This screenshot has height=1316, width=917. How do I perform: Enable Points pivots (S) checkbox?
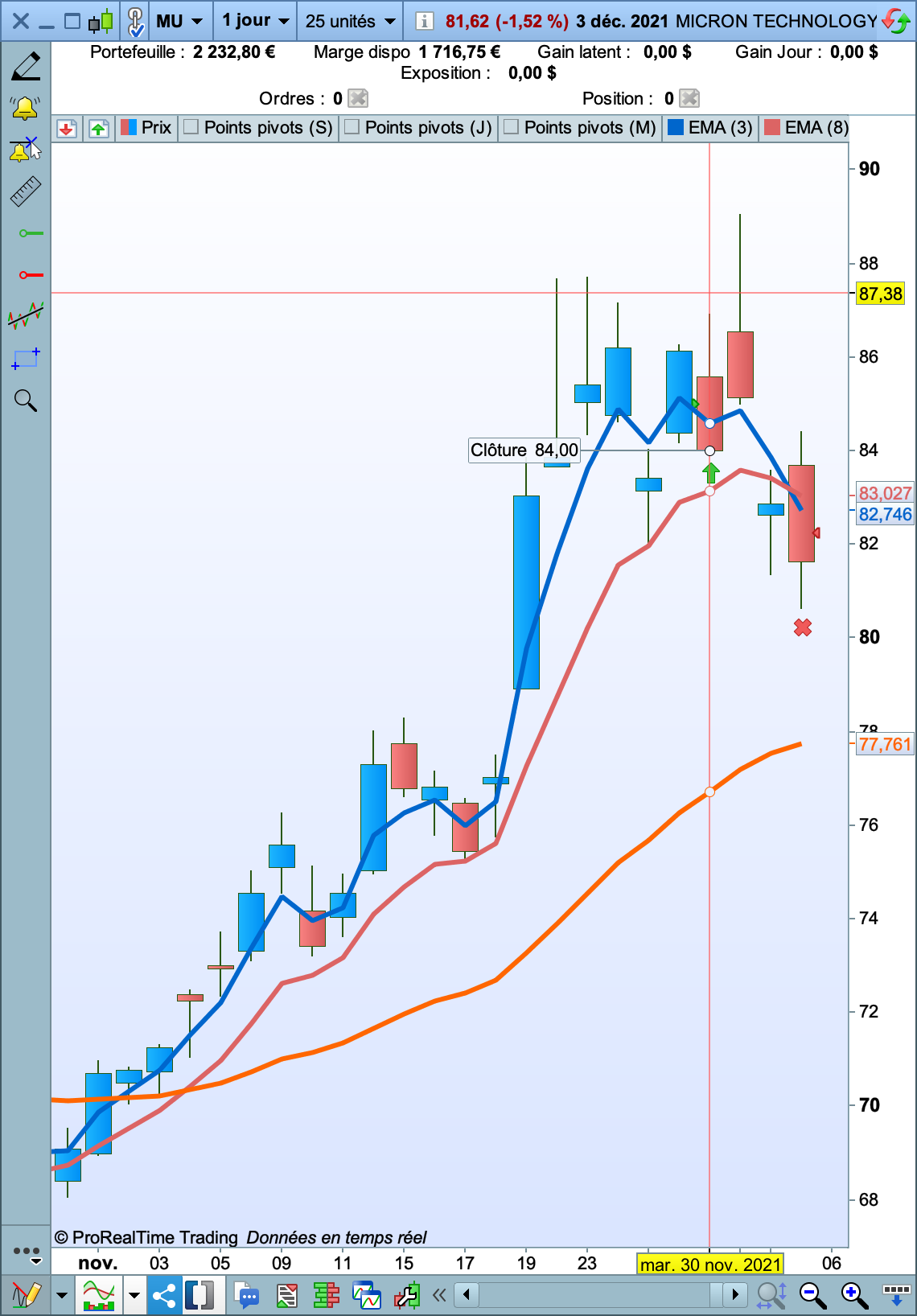[x=191, y=127]
